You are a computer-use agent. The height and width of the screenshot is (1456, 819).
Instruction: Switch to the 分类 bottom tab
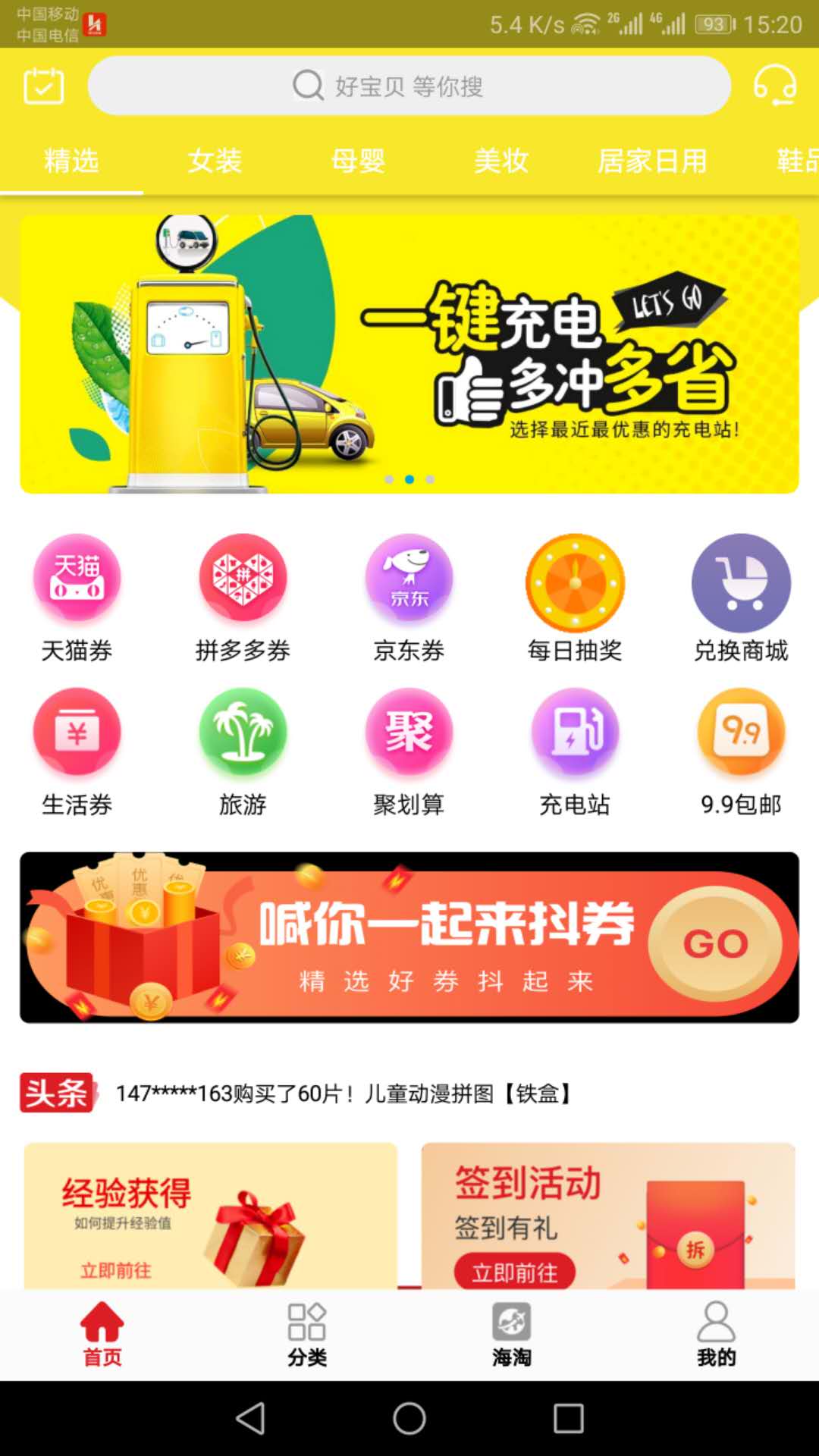point(307,1335)
